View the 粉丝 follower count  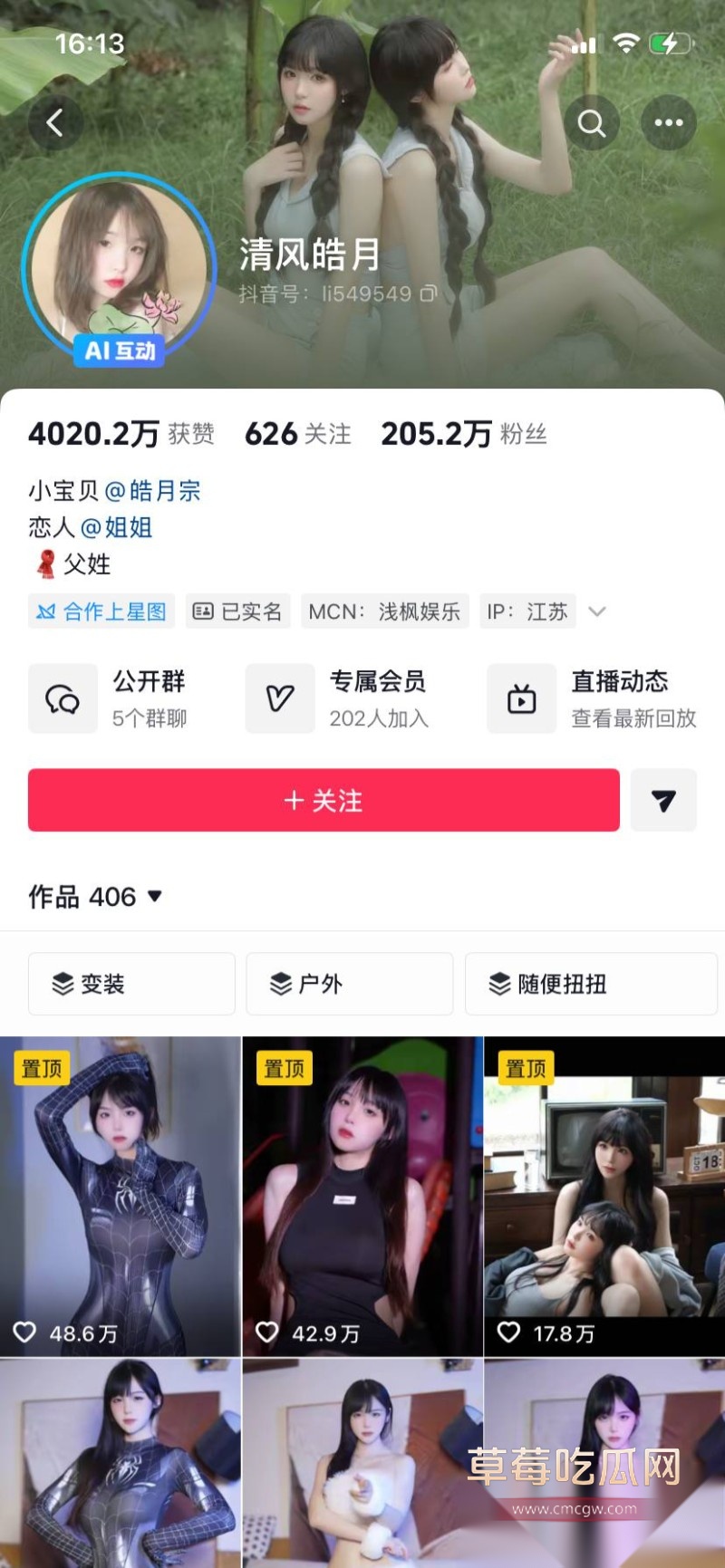(x=463, y=433)
